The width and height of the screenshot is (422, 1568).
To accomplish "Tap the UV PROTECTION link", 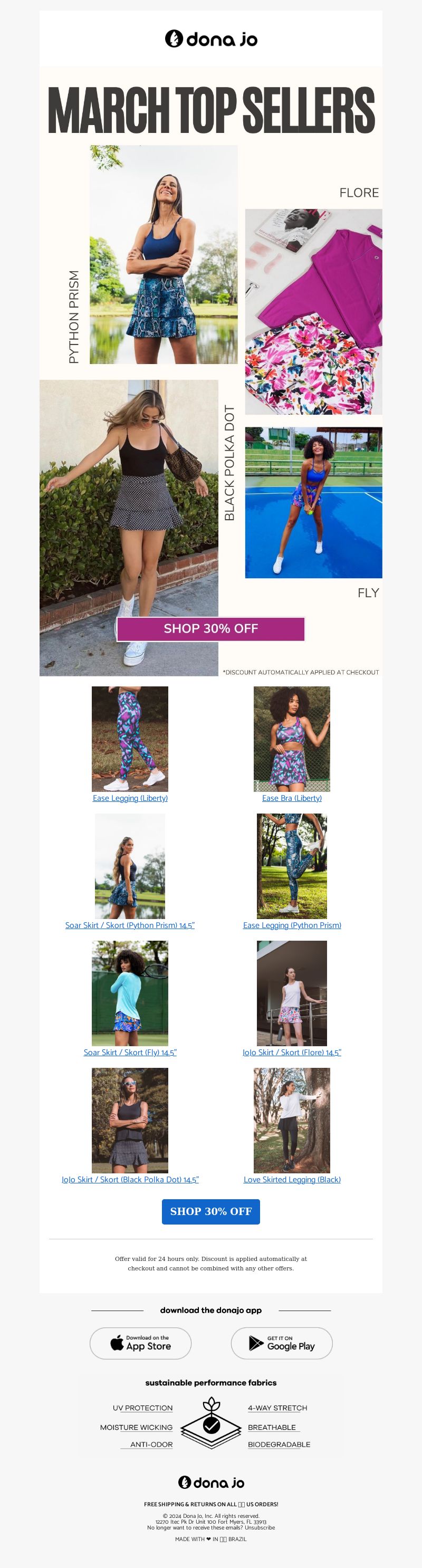I will pyautogui.click(x=142, y=1408).
